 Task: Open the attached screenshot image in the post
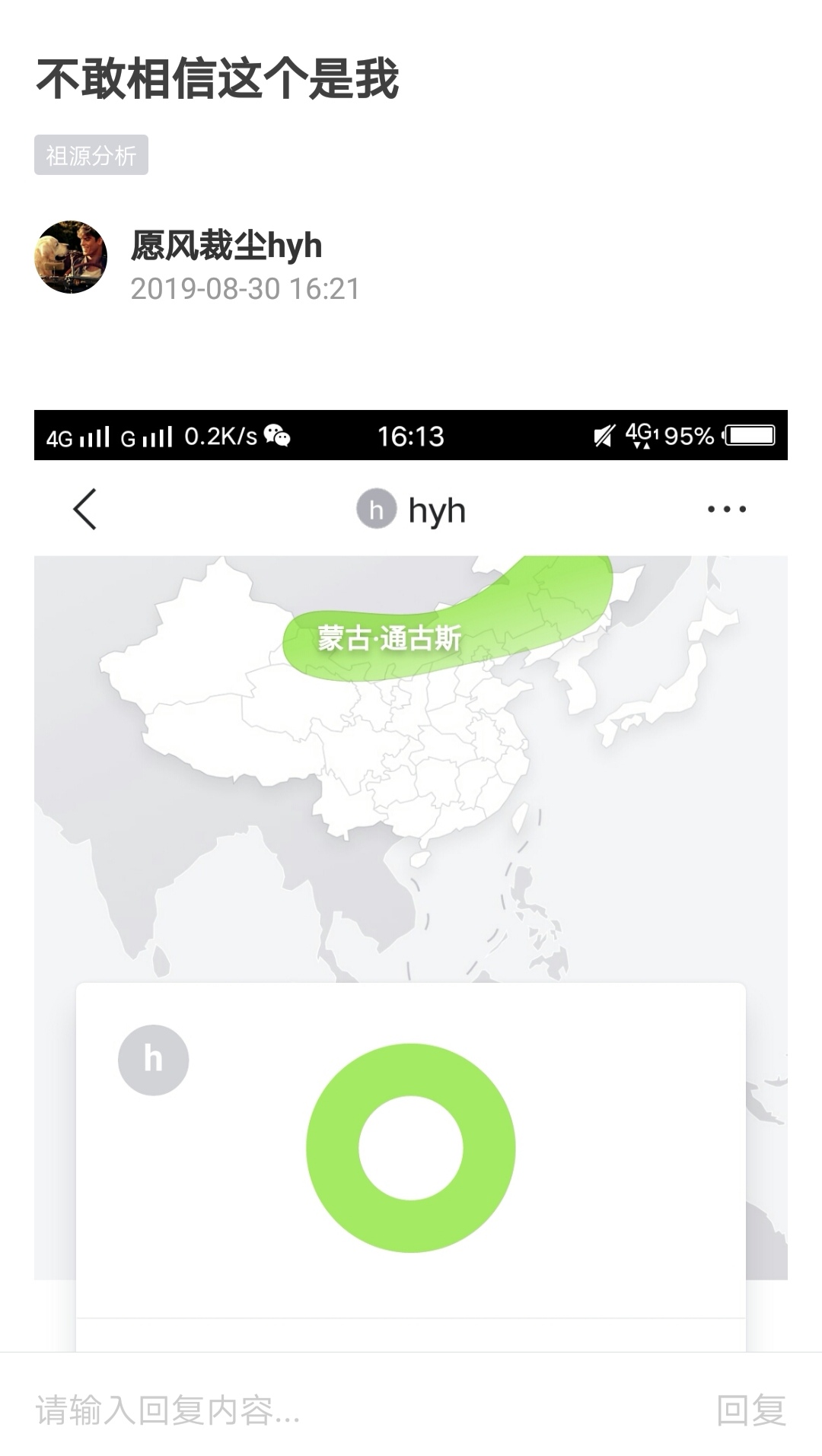[x=411, y=880]
